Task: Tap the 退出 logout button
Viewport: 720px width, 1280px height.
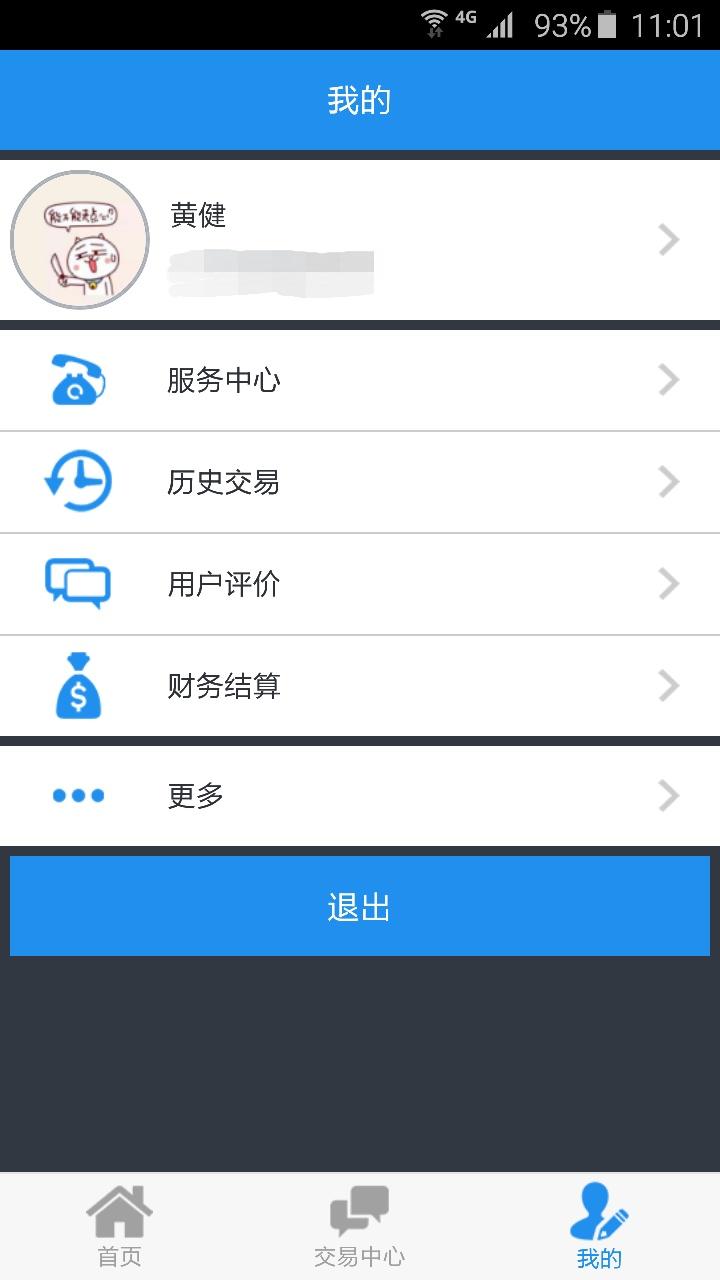Action: 360,906
